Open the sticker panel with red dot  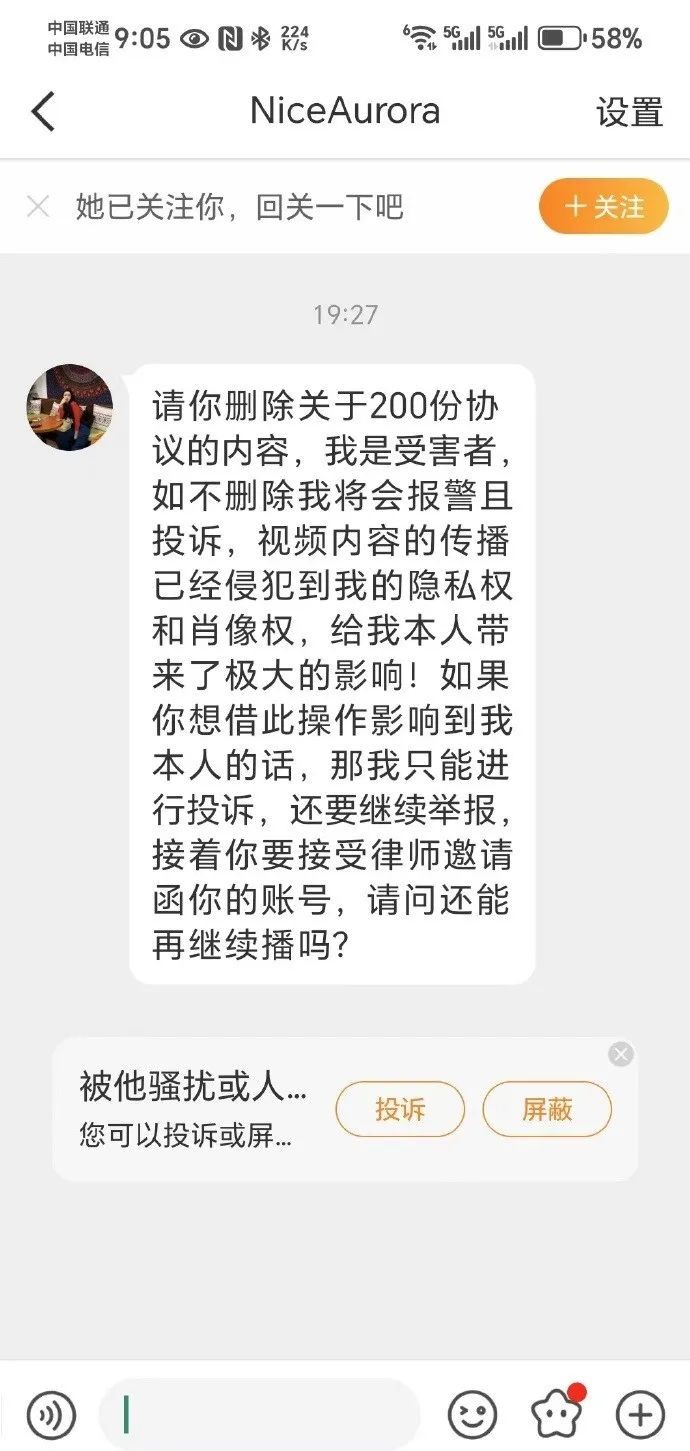click(x=556, y=1414)
